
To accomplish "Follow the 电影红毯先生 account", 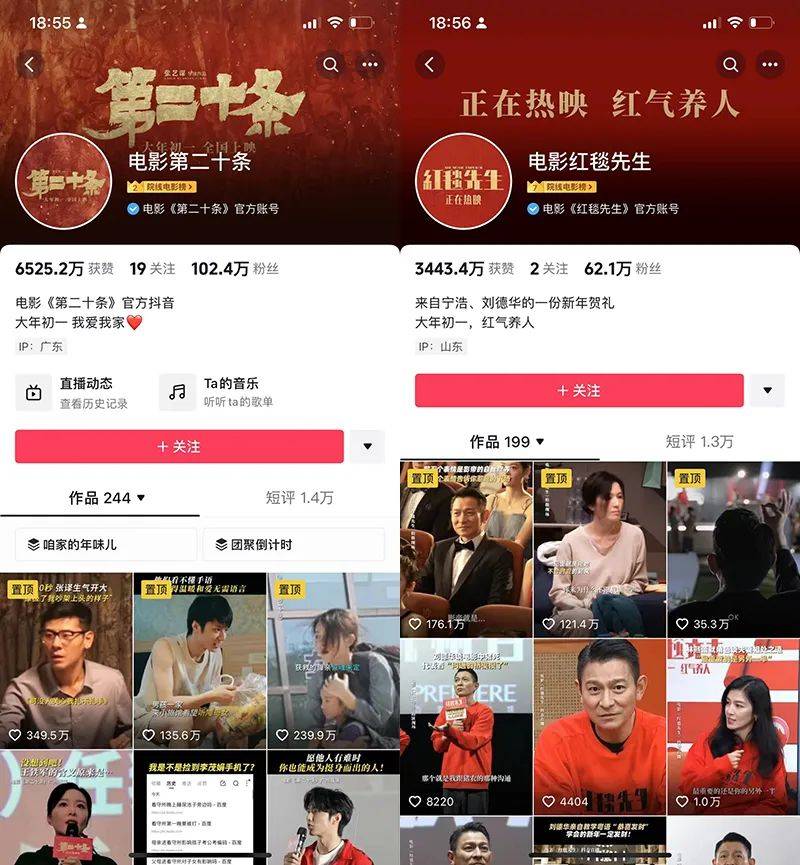I will [579, 390].
